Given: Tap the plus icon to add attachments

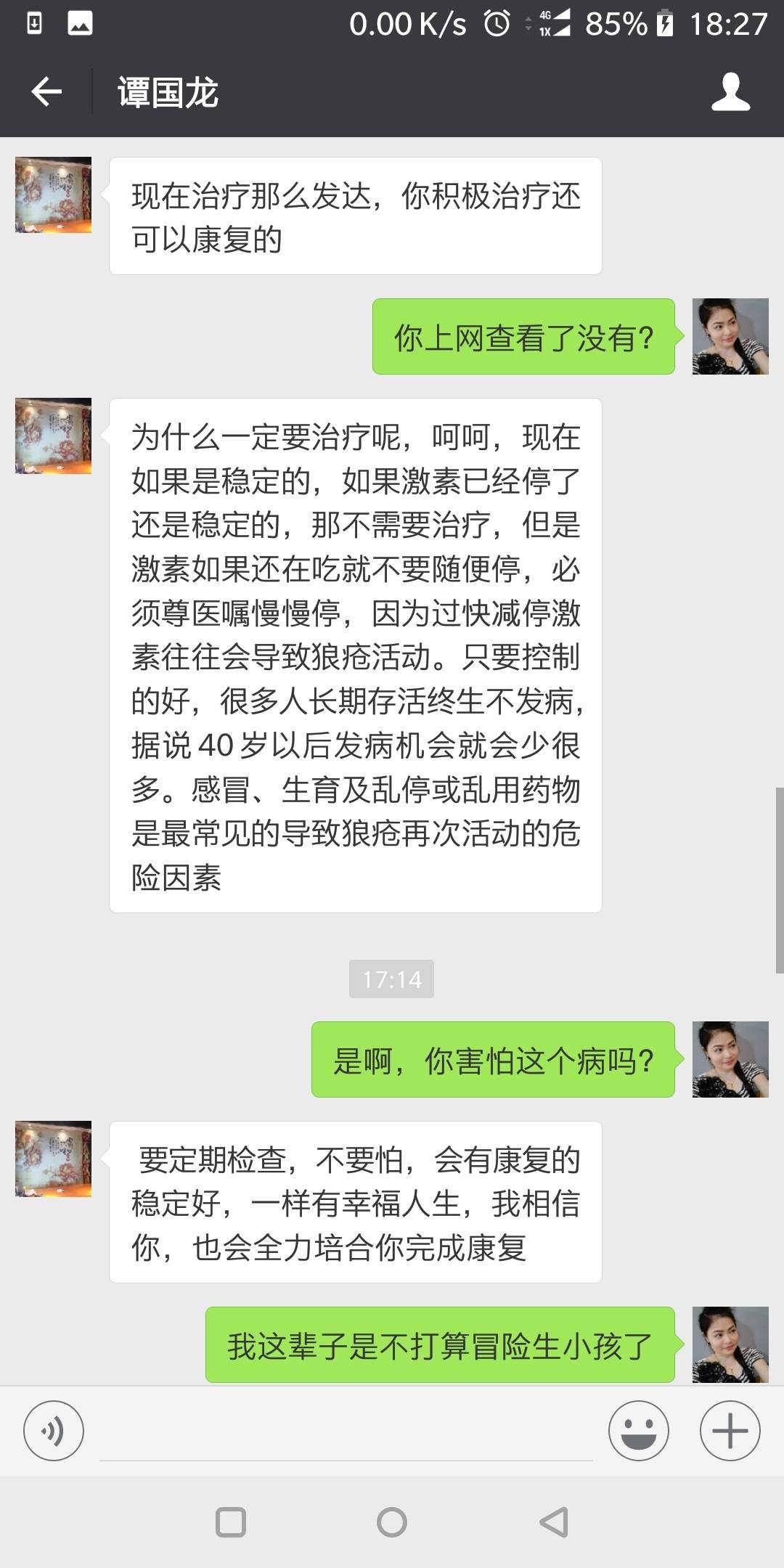Looking at the screenshot, I should pos(729,1431).
